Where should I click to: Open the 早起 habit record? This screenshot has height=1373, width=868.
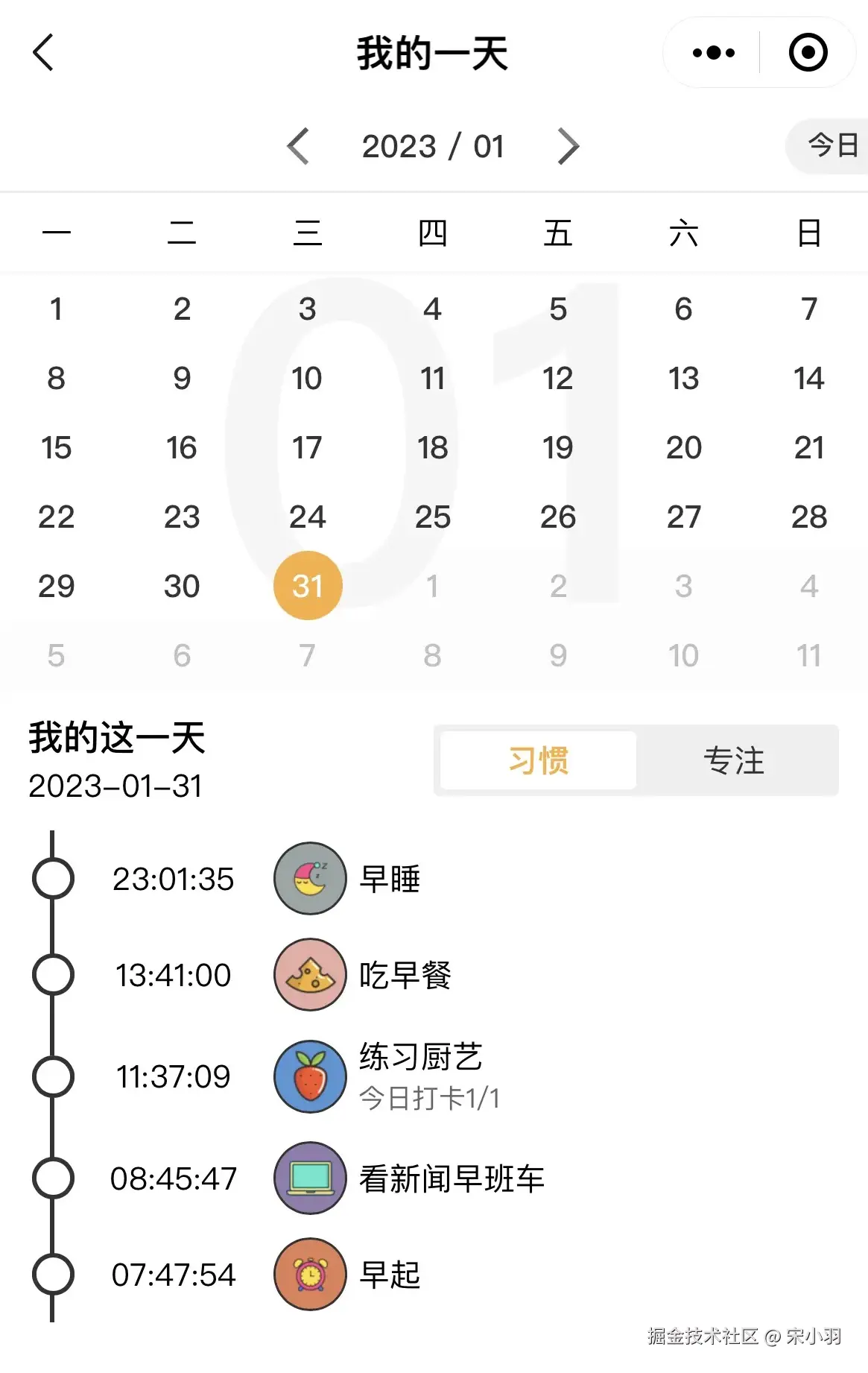[x=389, y=1275]
